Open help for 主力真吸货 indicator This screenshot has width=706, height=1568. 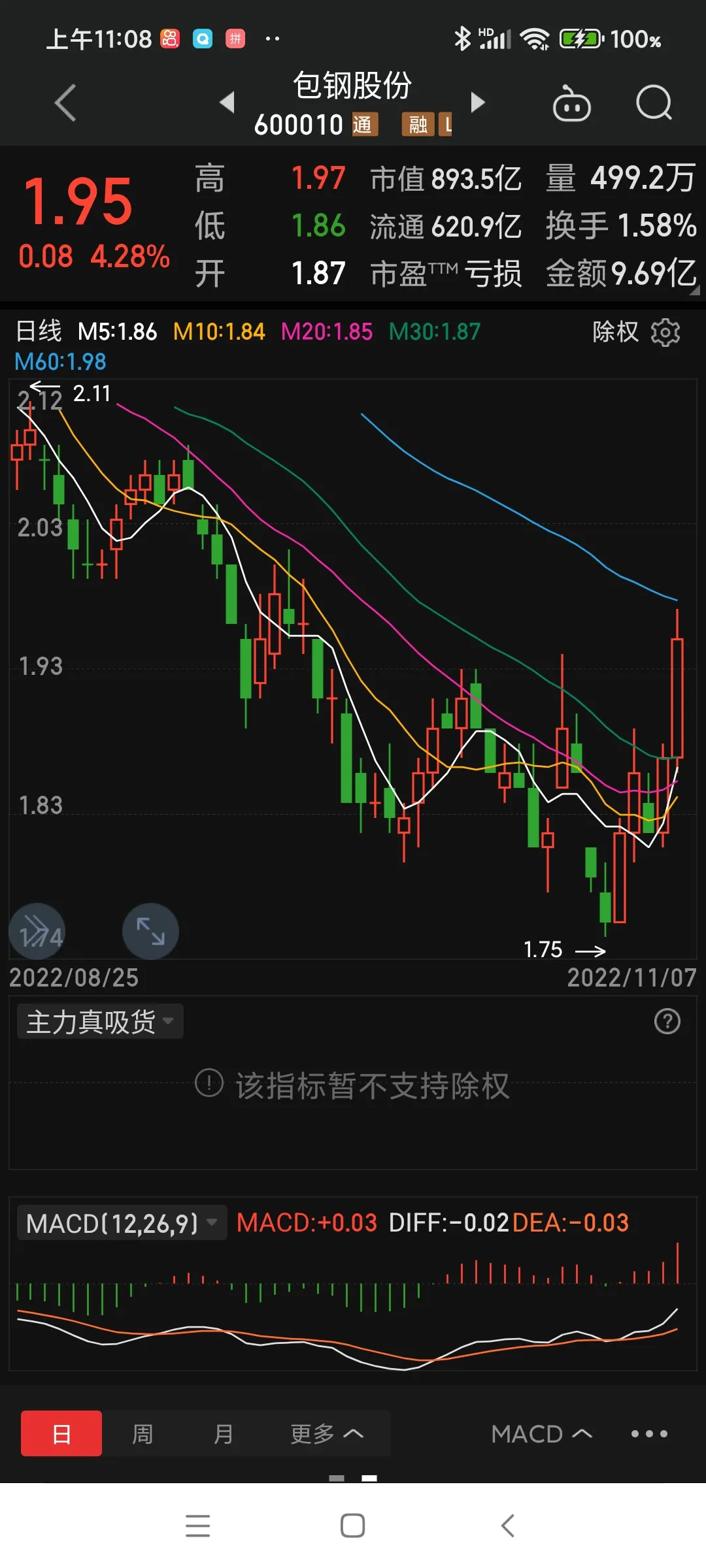click(x=667, y=1021)
